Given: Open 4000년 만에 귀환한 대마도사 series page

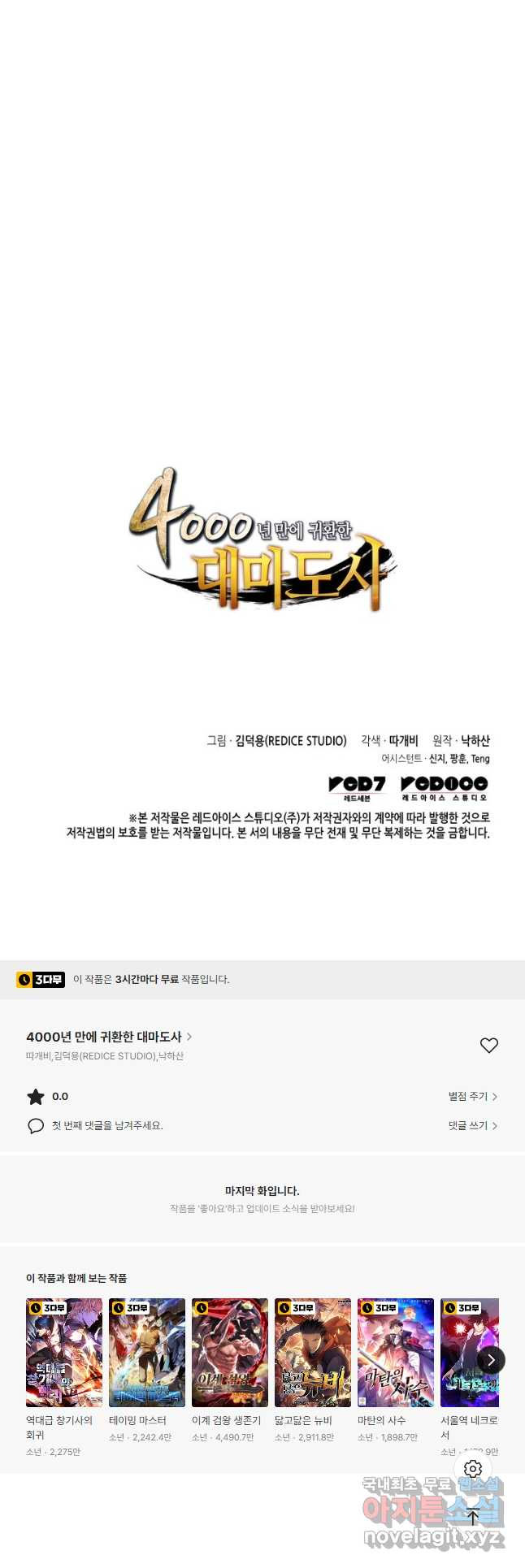Looking at the screenshot, I should [x=109, y=1037].
